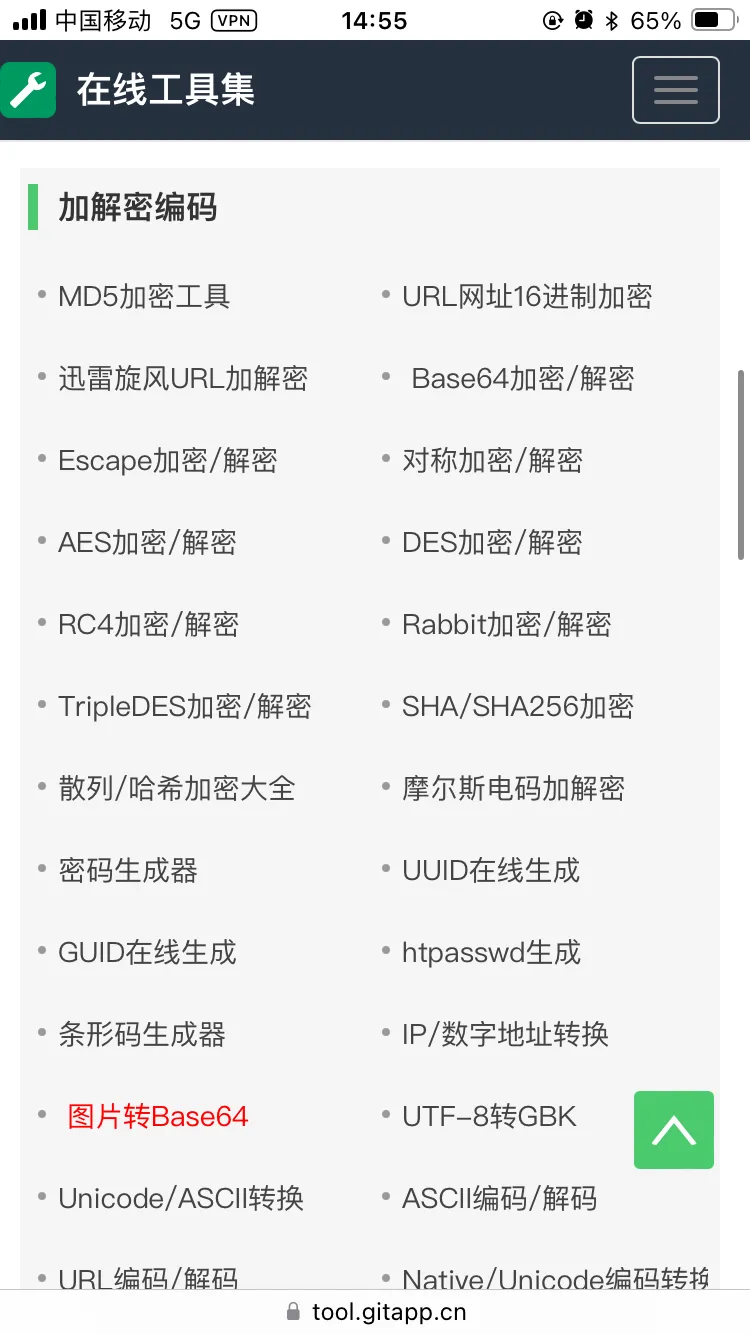Open URL网址16进制加密 tool
Screen dimensions: 750x1334
(527, 296)
